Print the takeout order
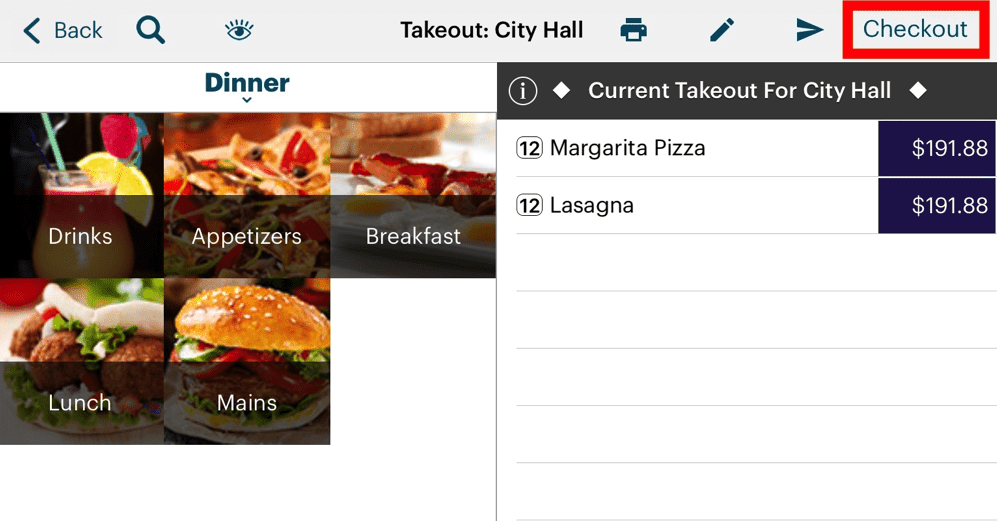The width and height of the screenshot is (997, 521). tap(633, 30)
